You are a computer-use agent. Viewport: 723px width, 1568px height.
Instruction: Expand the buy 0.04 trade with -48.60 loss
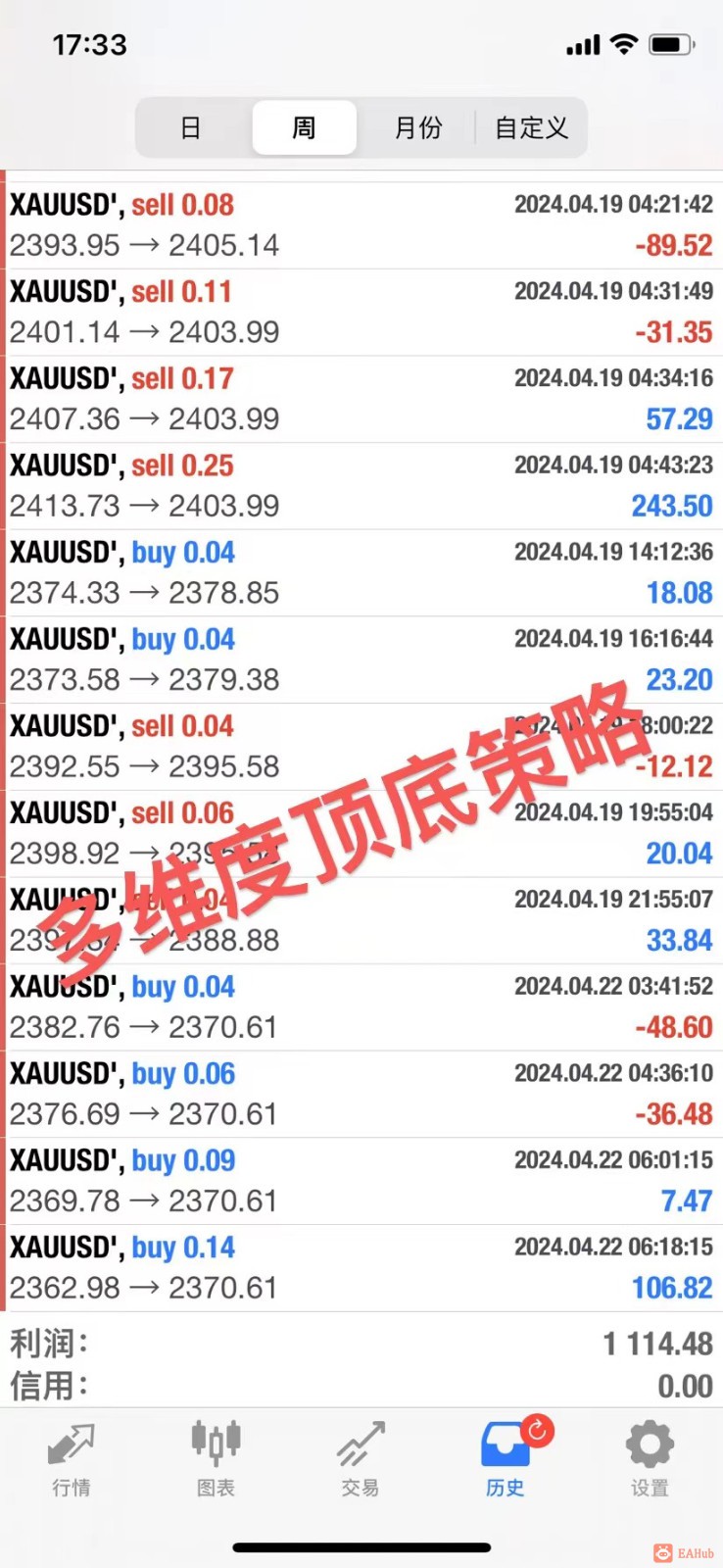click(x=361, y=1006)
